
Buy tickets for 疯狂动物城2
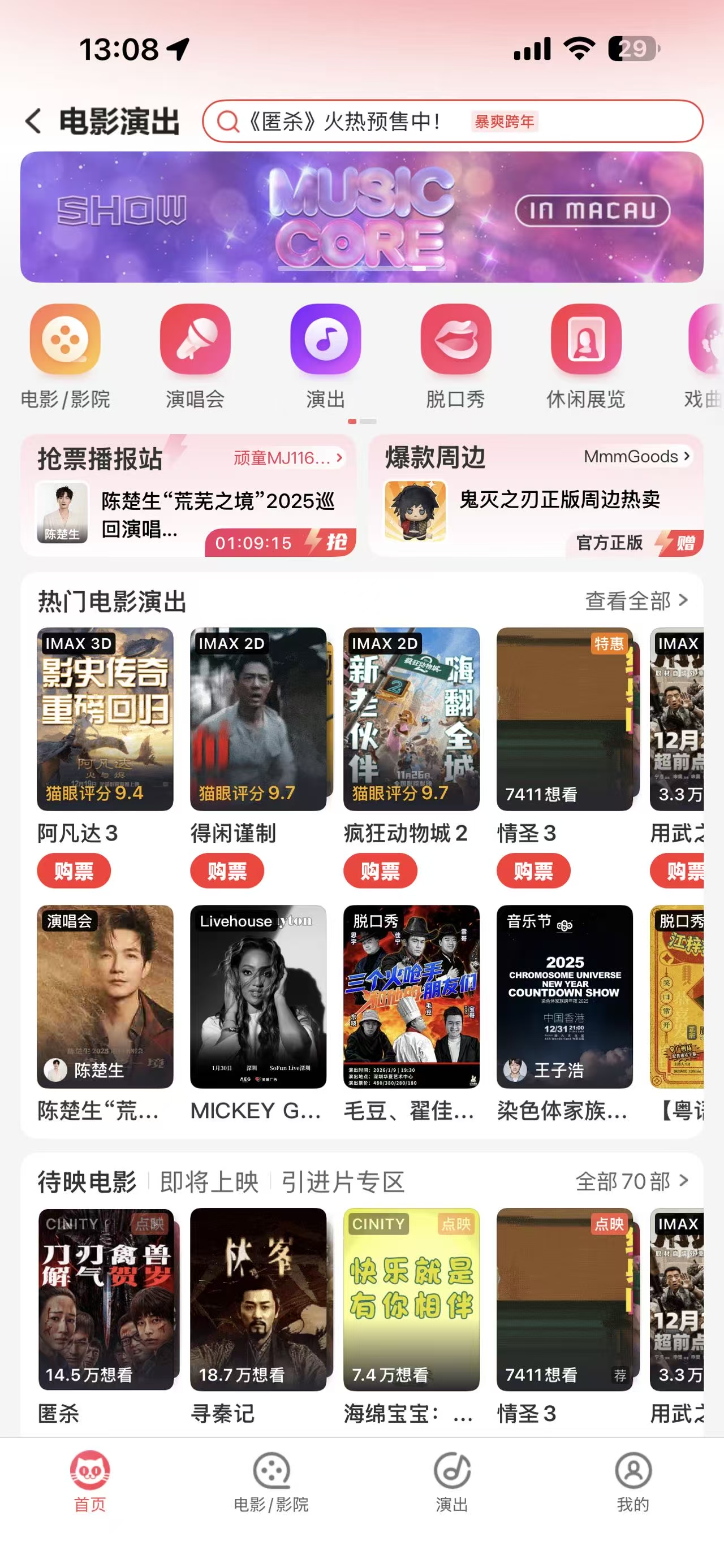point(380,871)
